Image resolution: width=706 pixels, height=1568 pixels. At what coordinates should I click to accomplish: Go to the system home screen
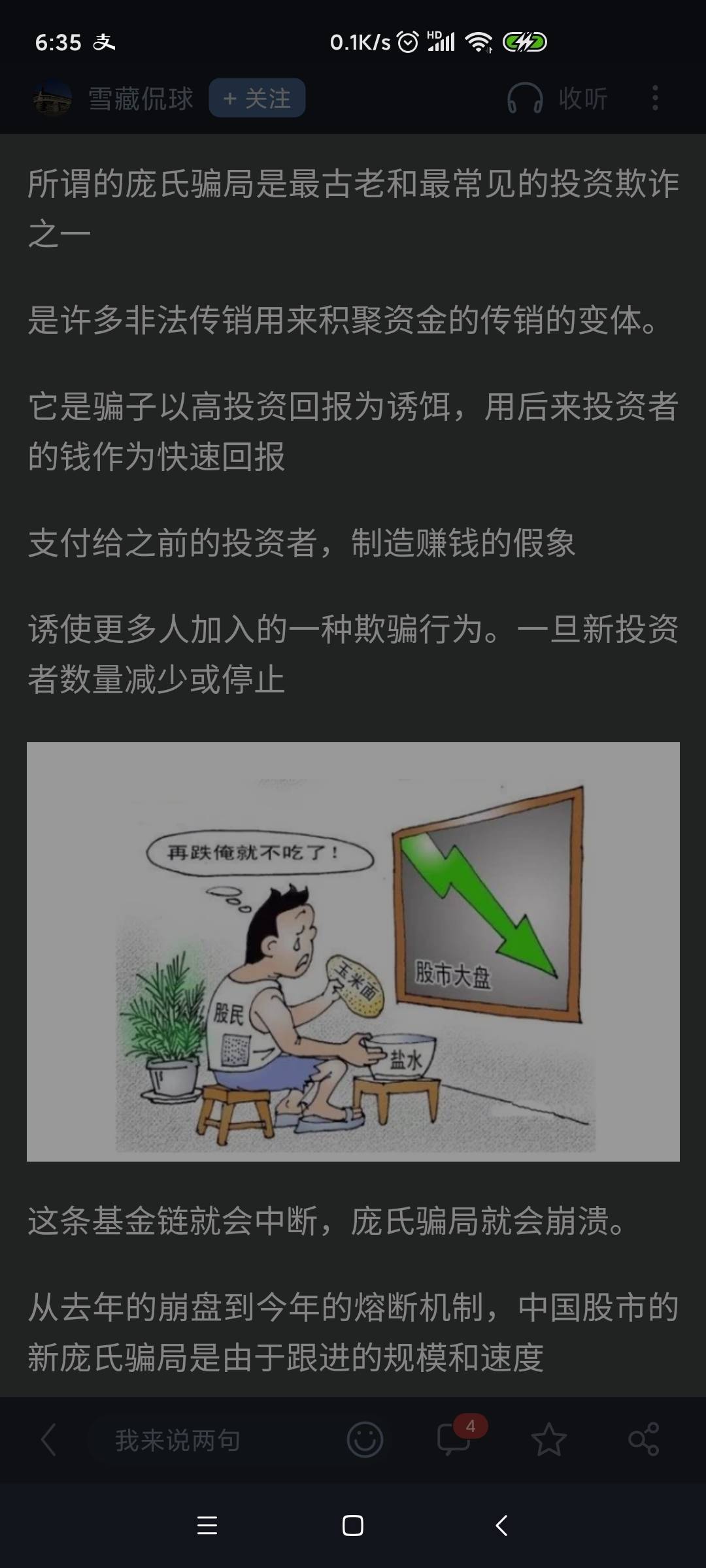point(353,1526)
